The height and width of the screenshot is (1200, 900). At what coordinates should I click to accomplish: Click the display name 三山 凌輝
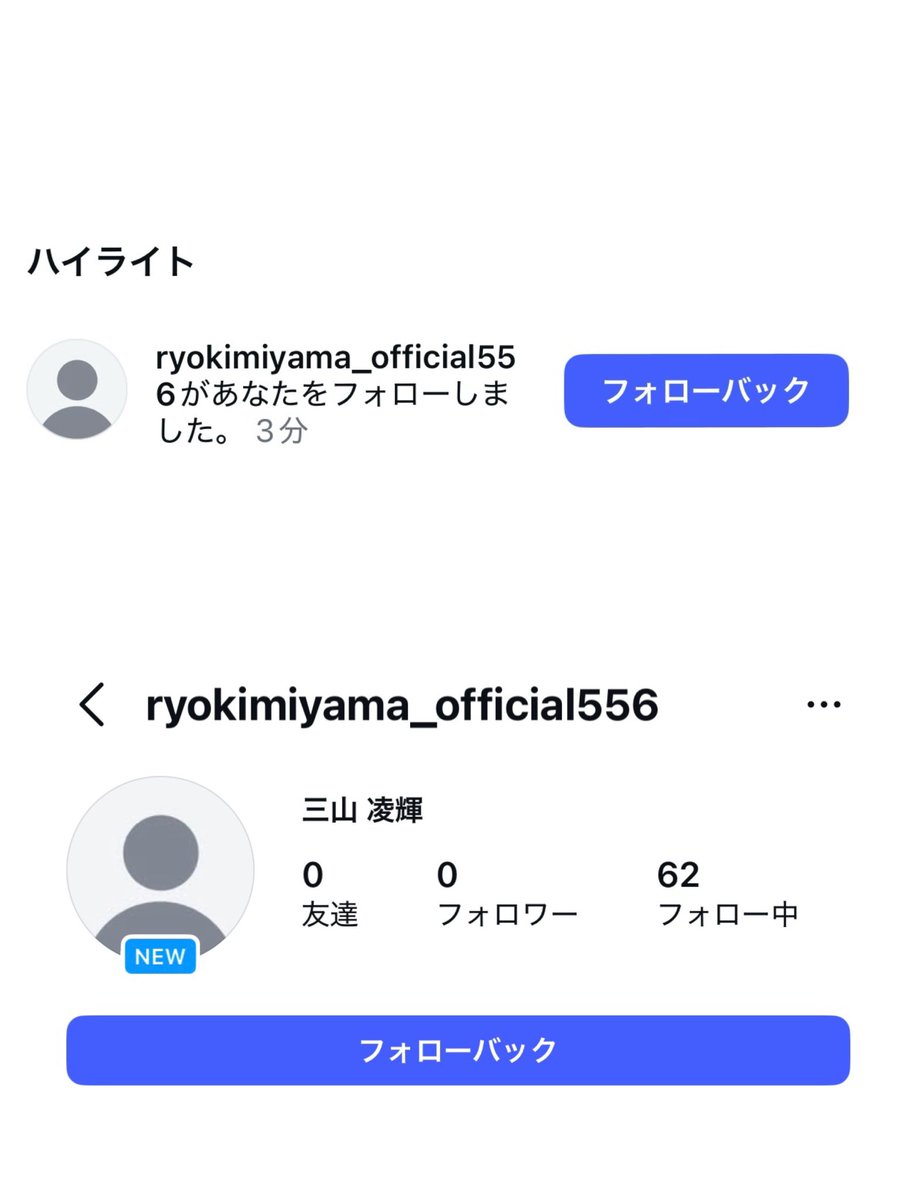363,811
